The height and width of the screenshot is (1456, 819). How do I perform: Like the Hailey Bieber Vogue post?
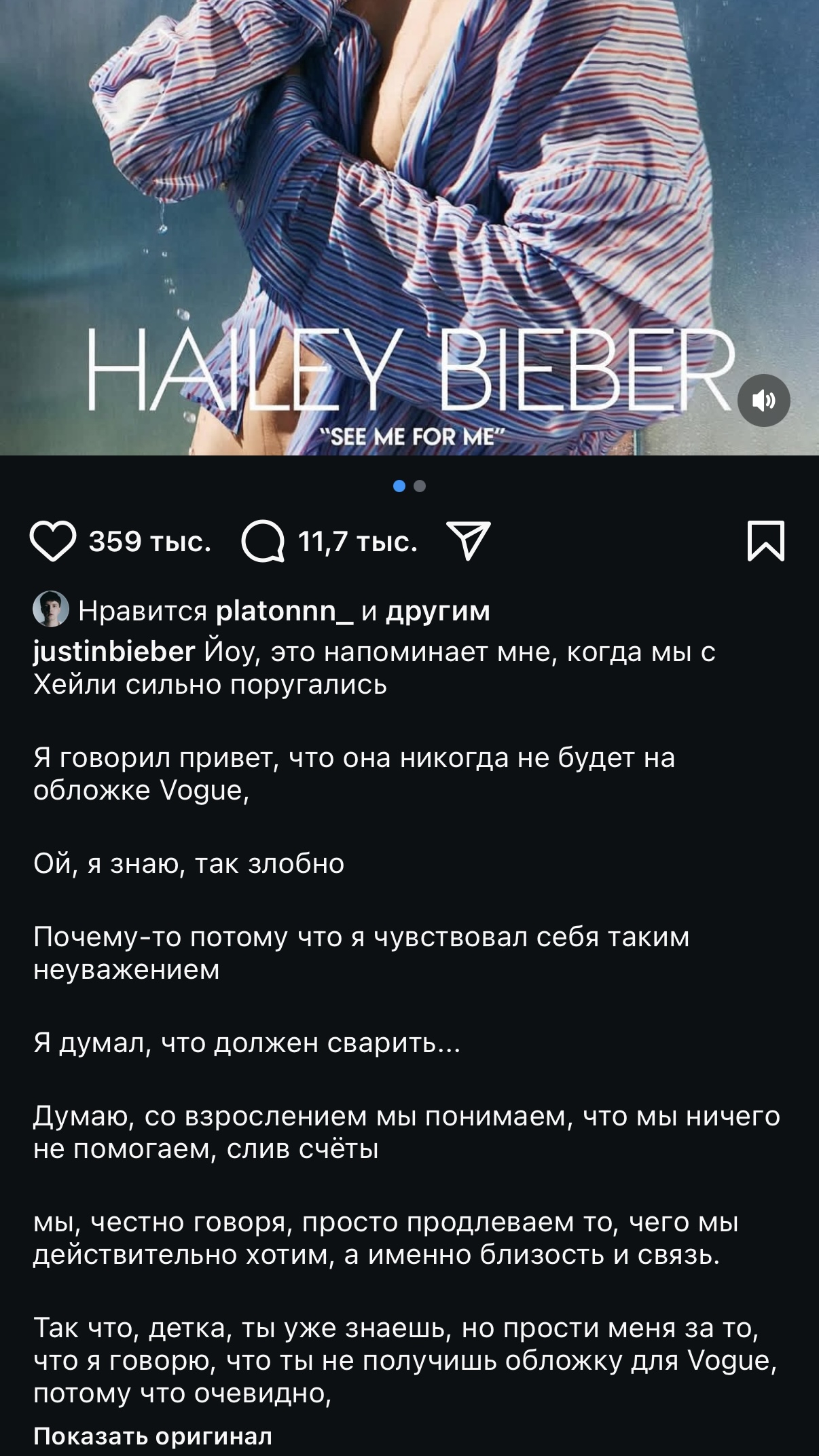tap(53, 542)
